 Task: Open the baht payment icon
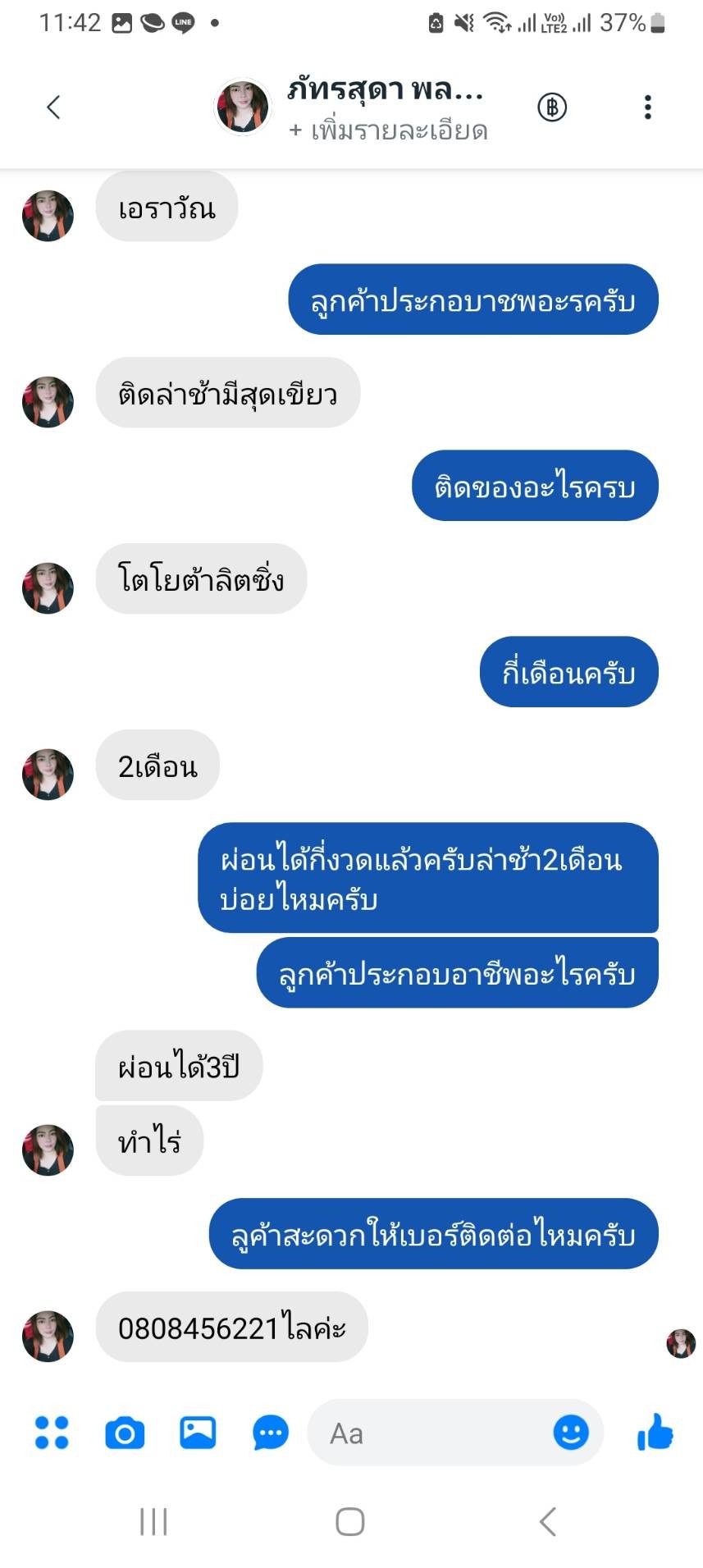pos(552,107)
